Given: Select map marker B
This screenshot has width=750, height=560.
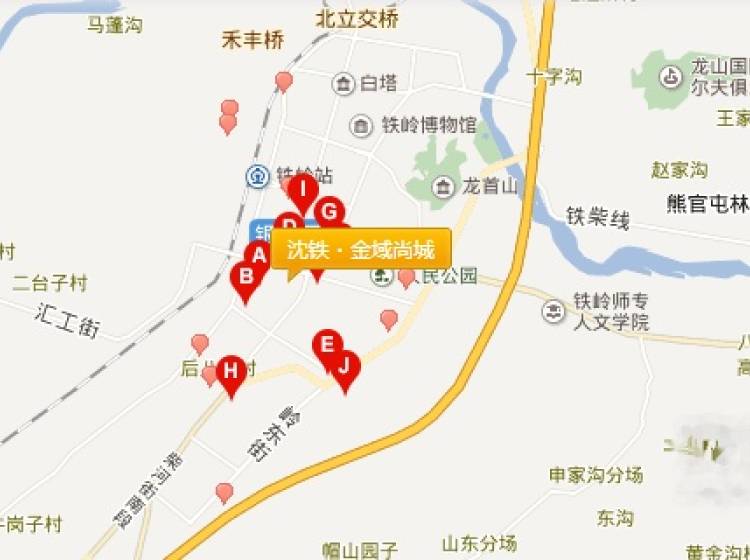Looking at the screenshot, I should (244, 277).
